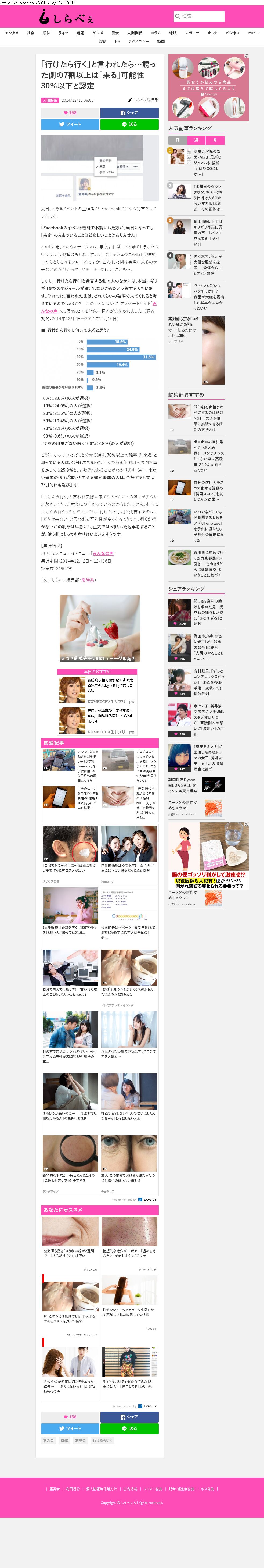Open the 話題 category in the top menu
The height and width of the screenshot is (1568, 264).
[80, 33]
